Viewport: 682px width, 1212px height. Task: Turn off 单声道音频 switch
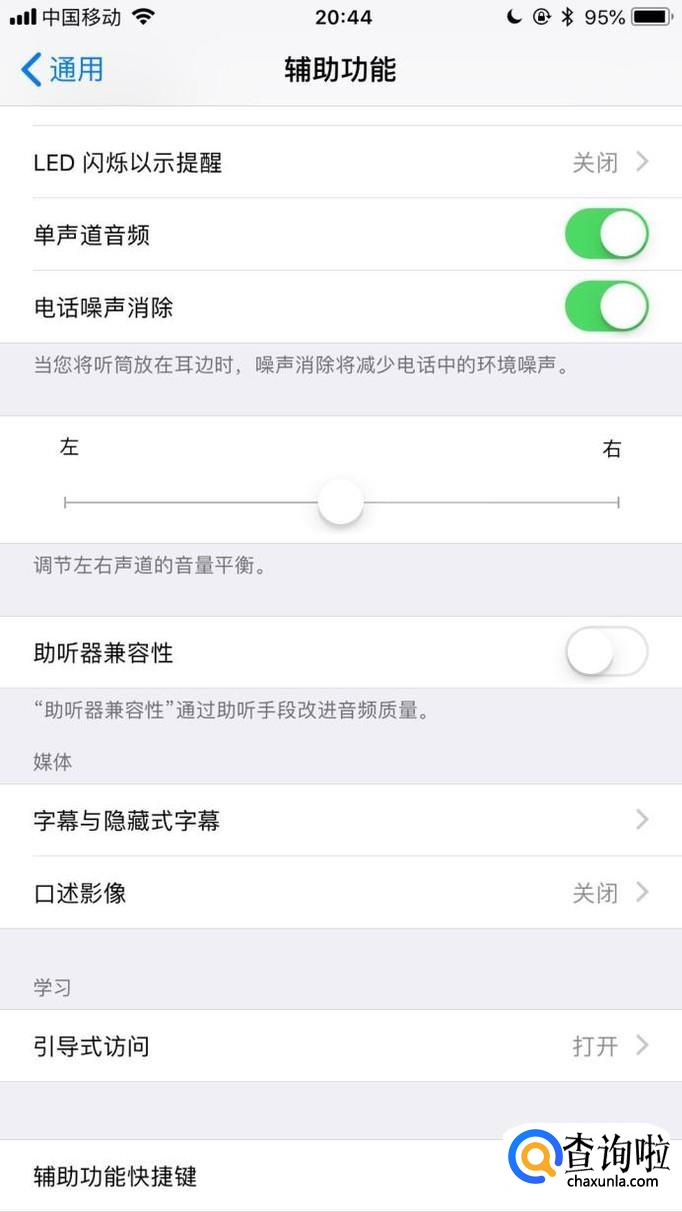(x=606, y=235)
